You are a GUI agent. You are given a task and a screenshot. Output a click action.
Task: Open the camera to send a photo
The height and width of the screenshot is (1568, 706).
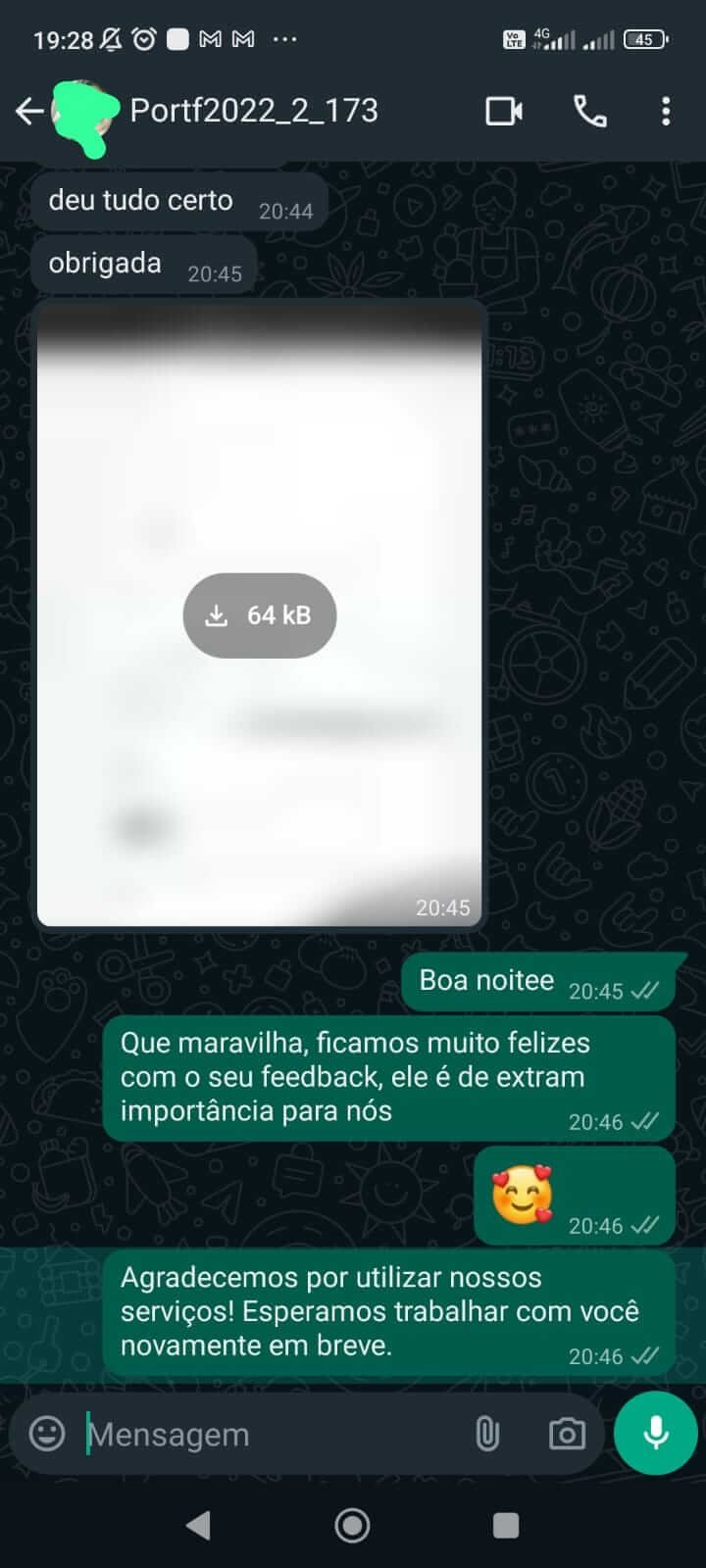[567, 1435]
